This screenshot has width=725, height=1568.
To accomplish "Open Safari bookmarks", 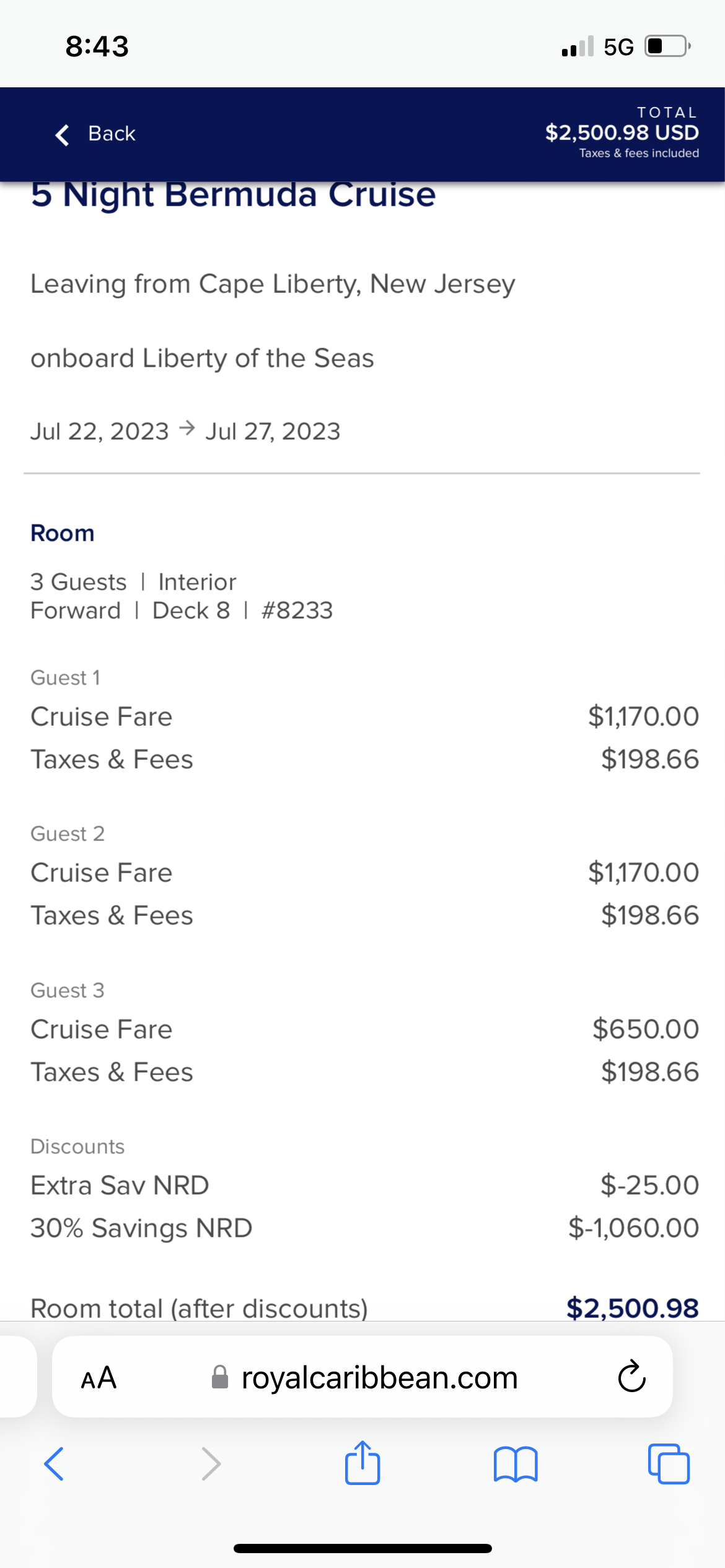I will [x=516, y=1464].
